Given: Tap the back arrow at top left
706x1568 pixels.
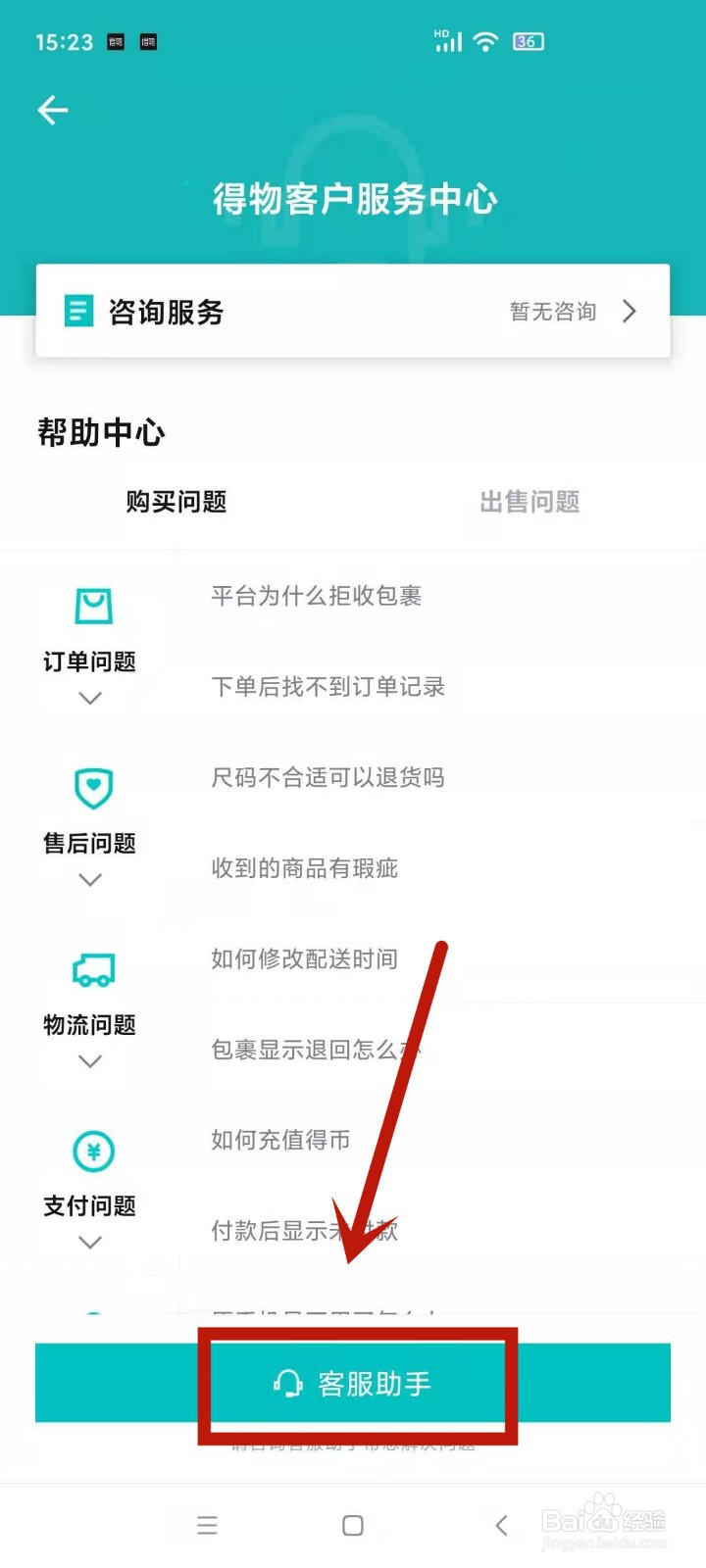Looking at the screenshot, I should [53, 111].
